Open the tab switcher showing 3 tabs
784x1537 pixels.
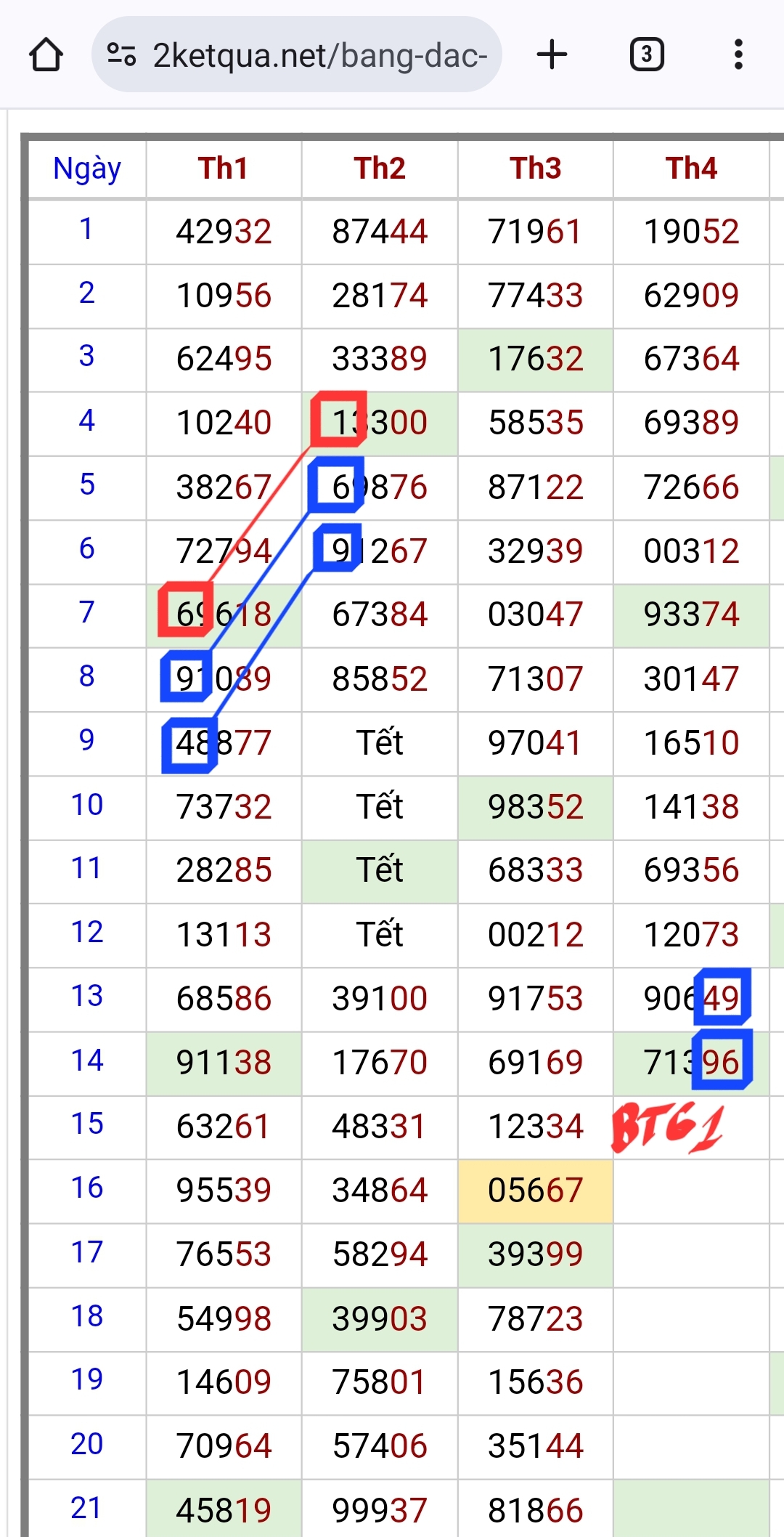click(647, 54)
